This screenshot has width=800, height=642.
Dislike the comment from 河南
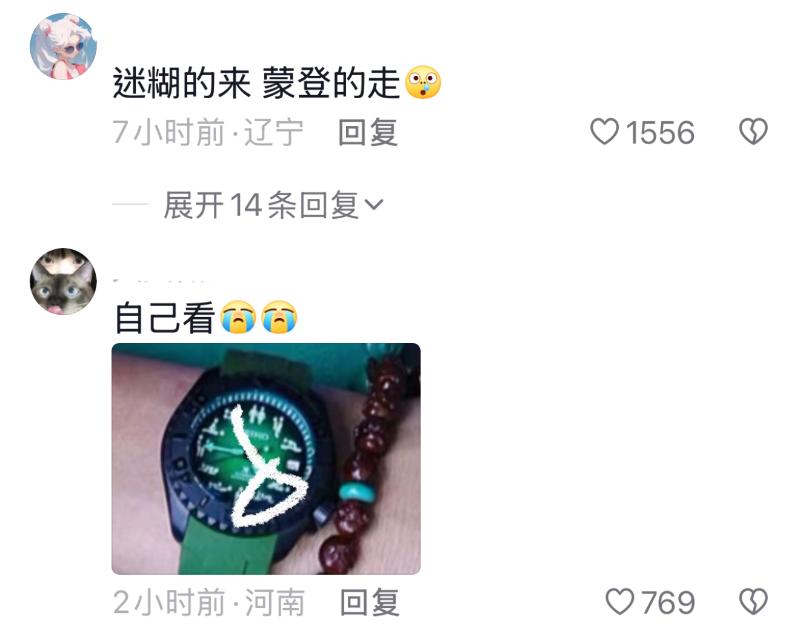[752, 602]
